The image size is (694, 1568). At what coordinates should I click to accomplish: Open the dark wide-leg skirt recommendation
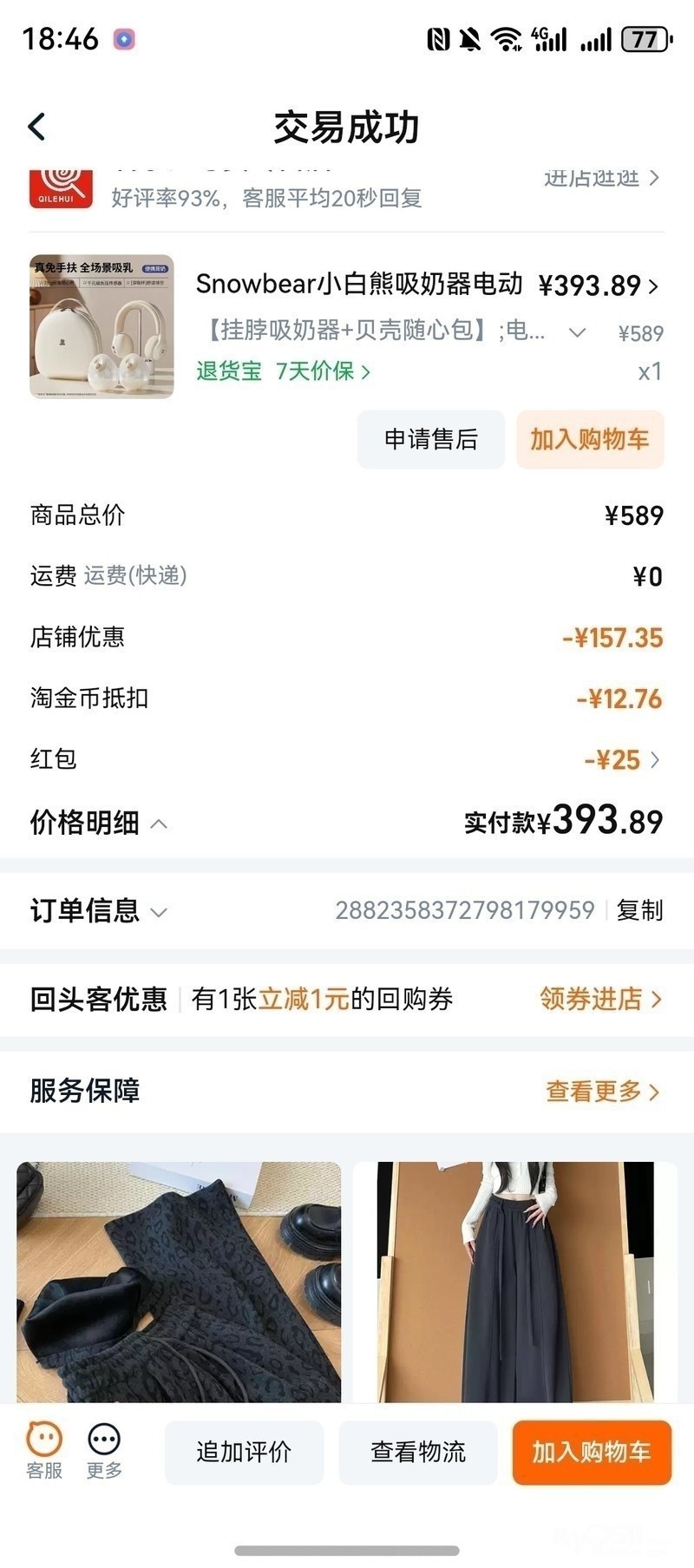click(x=514, y=1281)
